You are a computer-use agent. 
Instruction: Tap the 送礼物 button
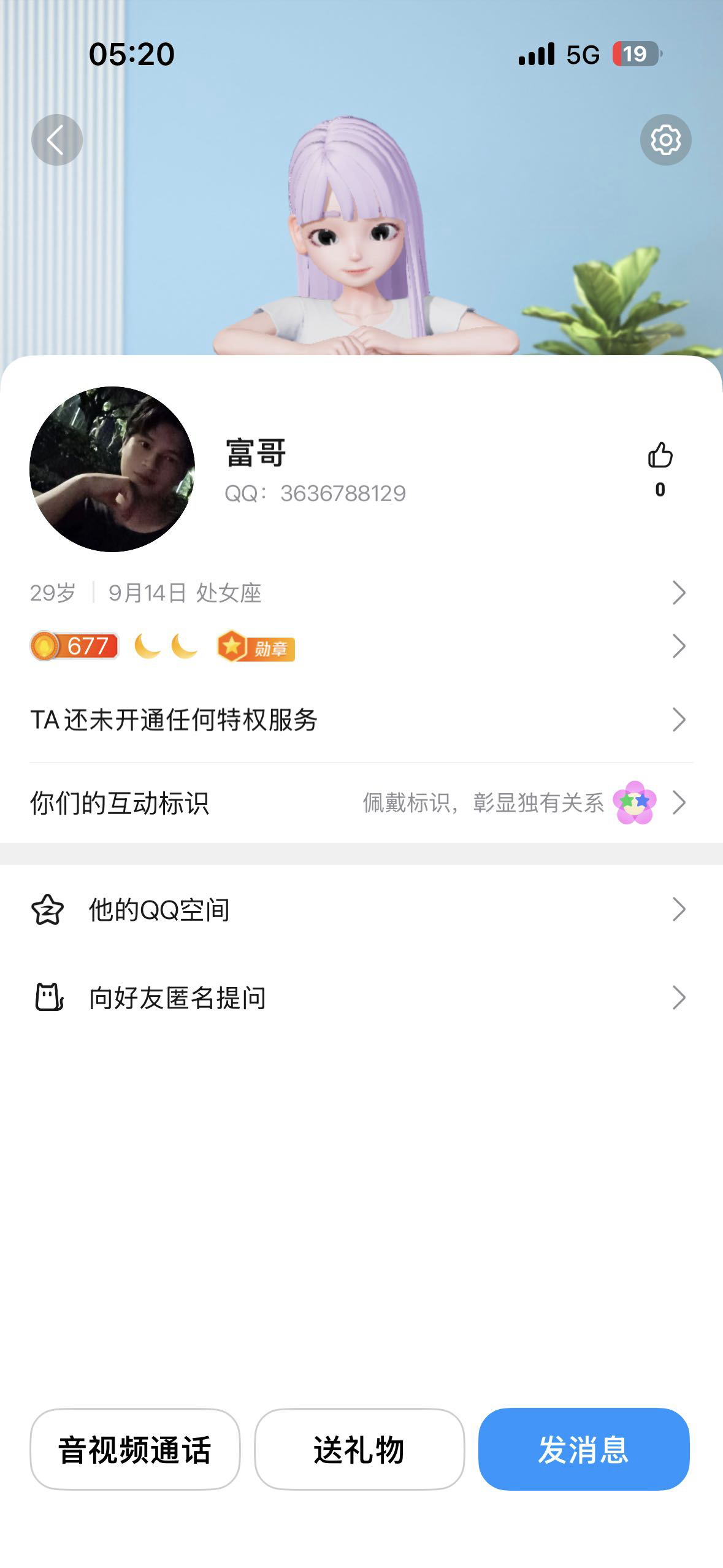359,1449
